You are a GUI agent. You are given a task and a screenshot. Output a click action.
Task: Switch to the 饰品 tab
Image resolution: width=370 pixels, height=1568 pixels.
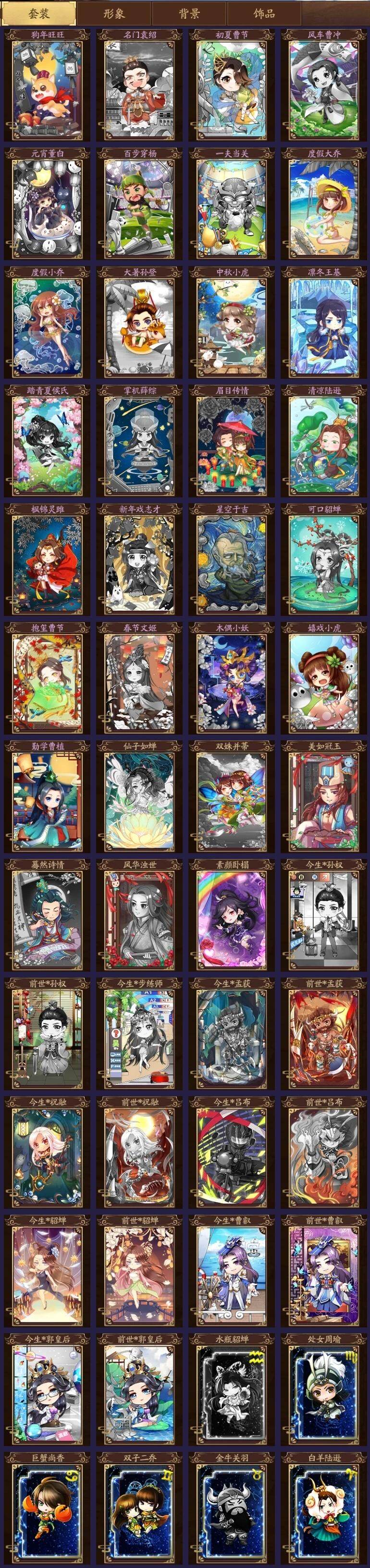264,13
